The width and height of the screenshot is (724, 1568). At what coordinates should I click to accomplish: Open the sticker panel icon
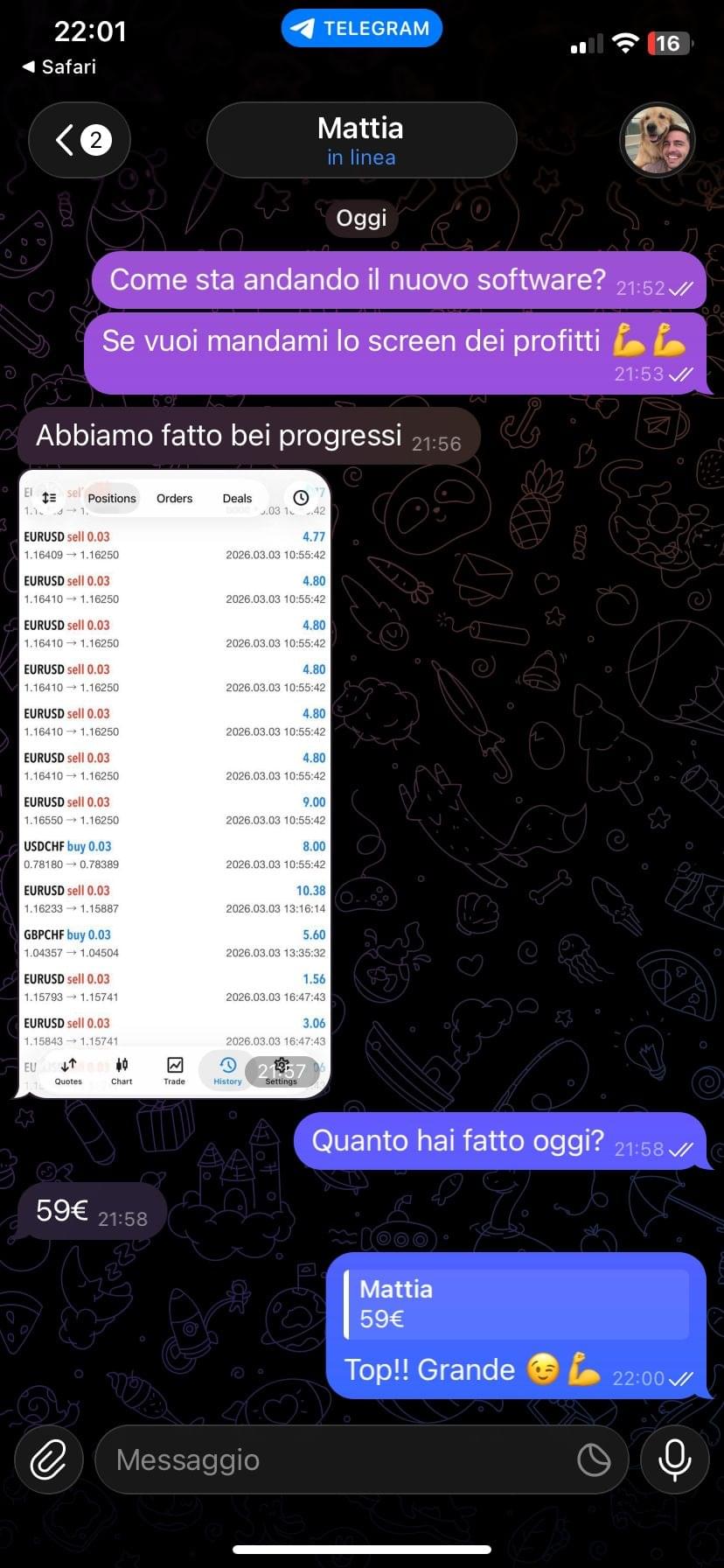click(594, 1459)
